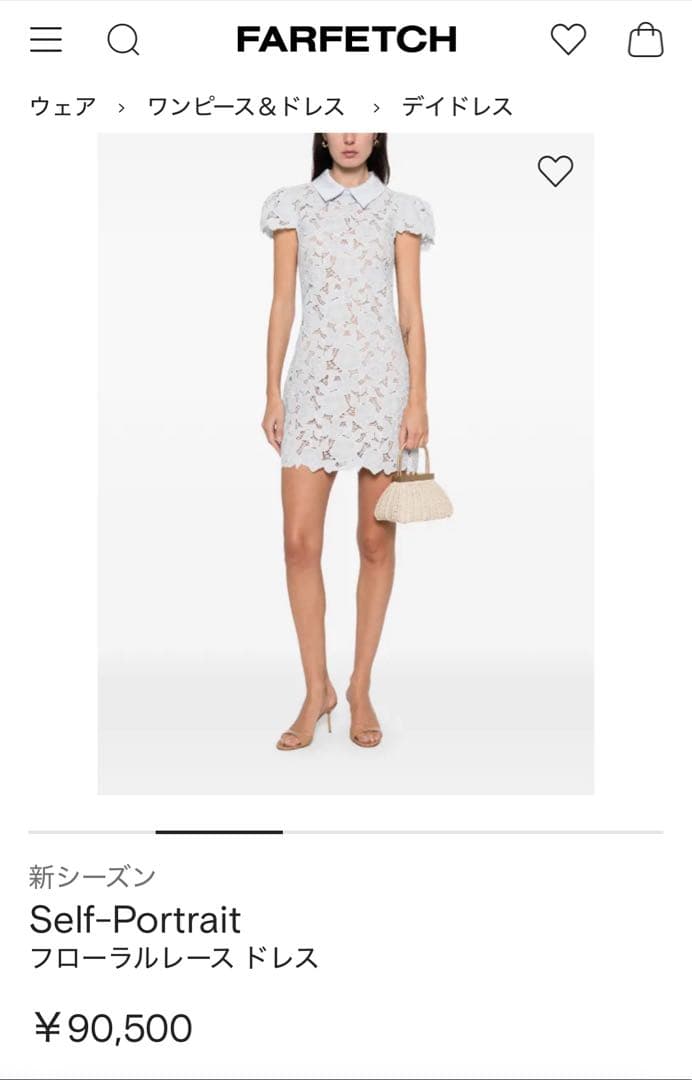
Task: Open the wishlist heart in header
Action: pos(568,40)
